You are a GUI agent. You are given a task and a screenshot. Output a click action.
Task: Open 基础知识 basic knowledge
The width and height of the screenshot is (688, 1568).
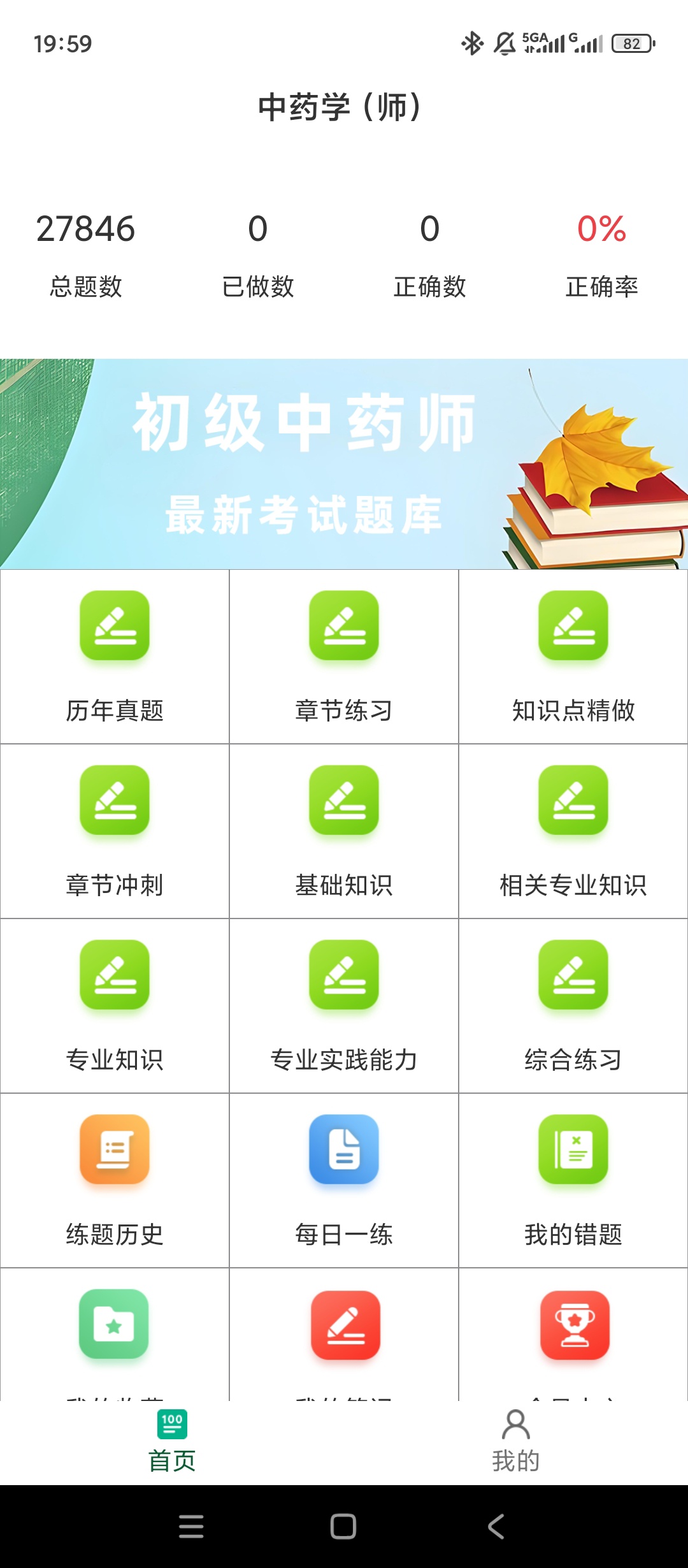click(x=344, y=831)
